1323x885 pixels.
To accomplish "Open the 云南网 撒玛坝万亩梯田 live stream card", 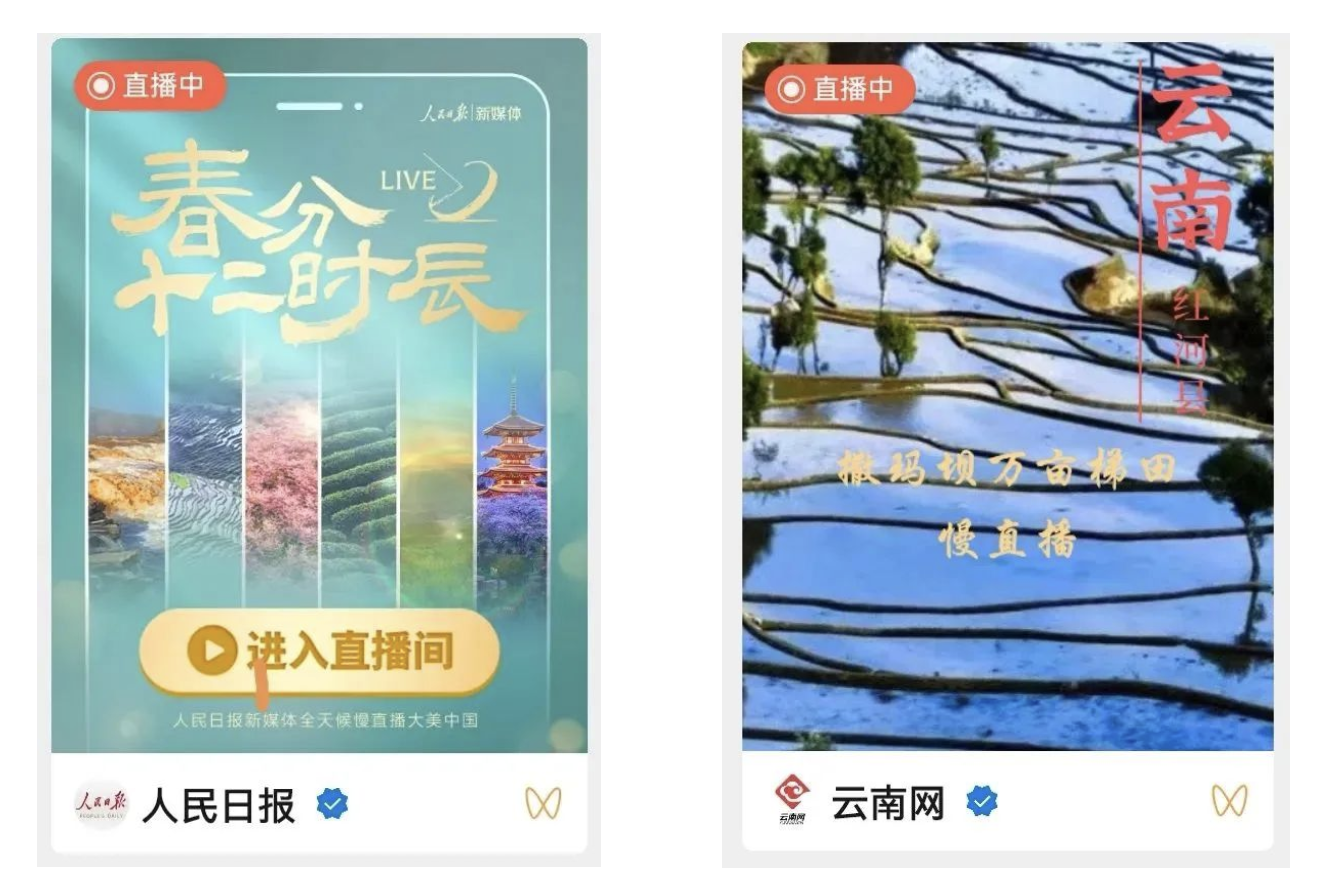I will pos(1007,400).
